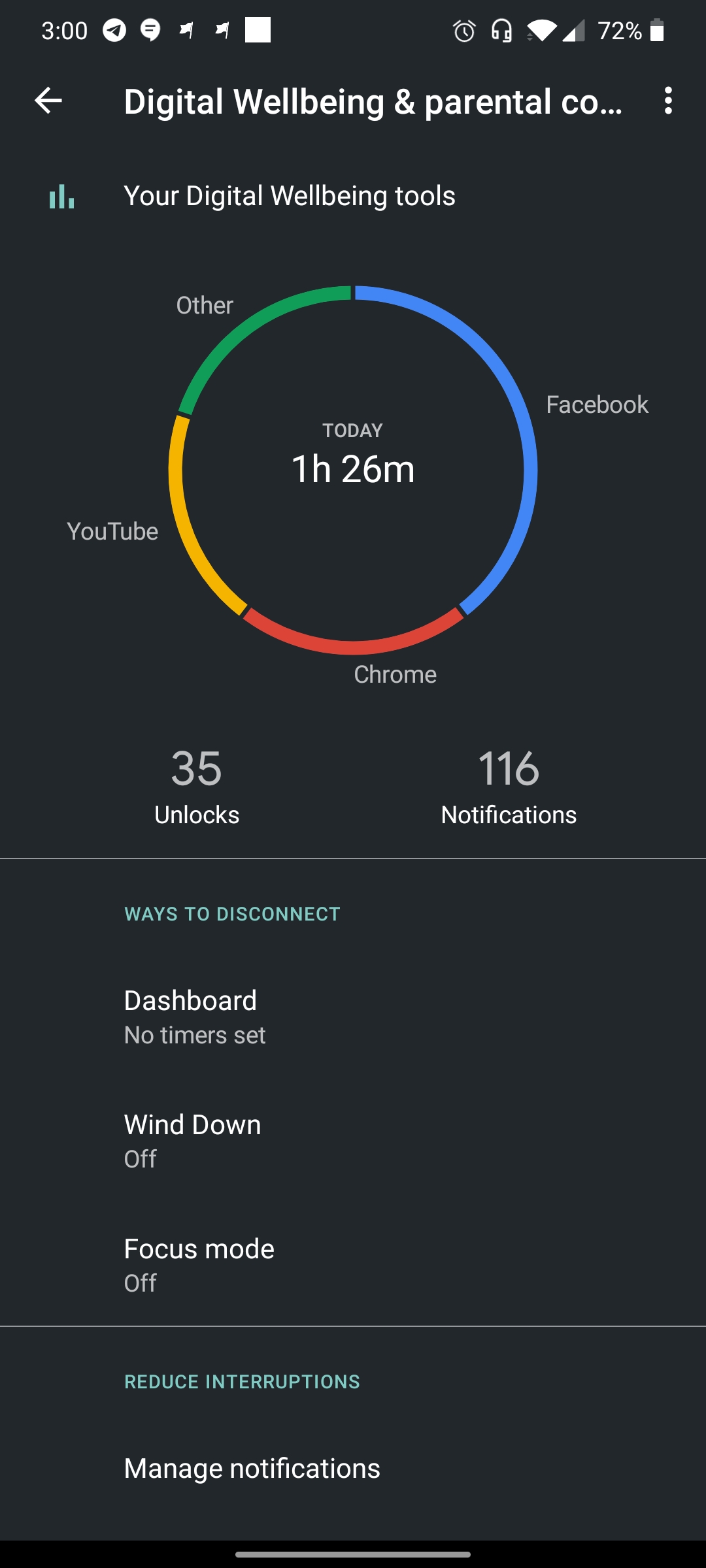The height and width of the screenshot is (1568, 706).
Task: Open Wind Down settings
Action: pos(353,1141)
